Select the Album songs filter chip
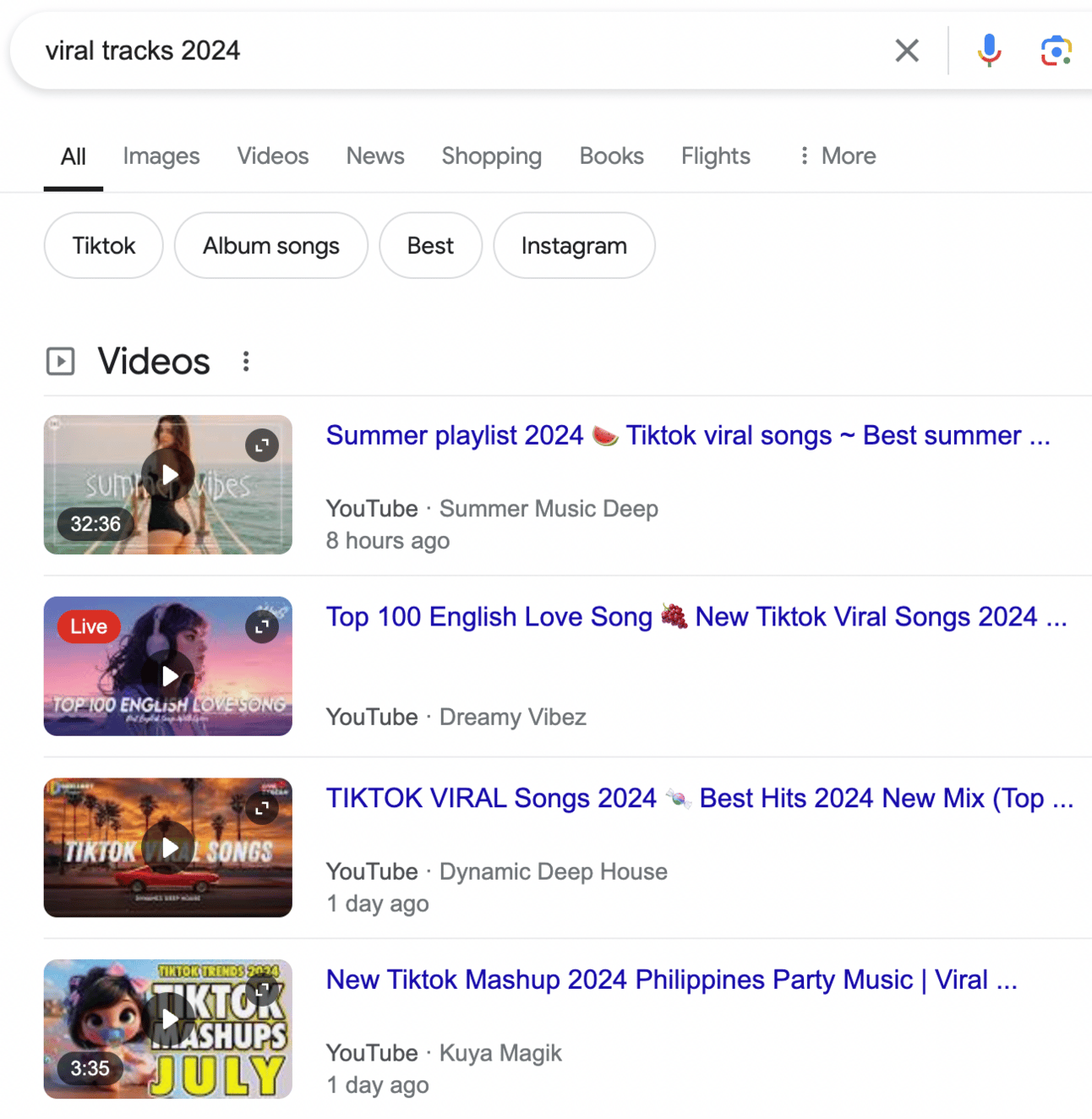This screenshot has width=1092, height=1119. (270, 246)
